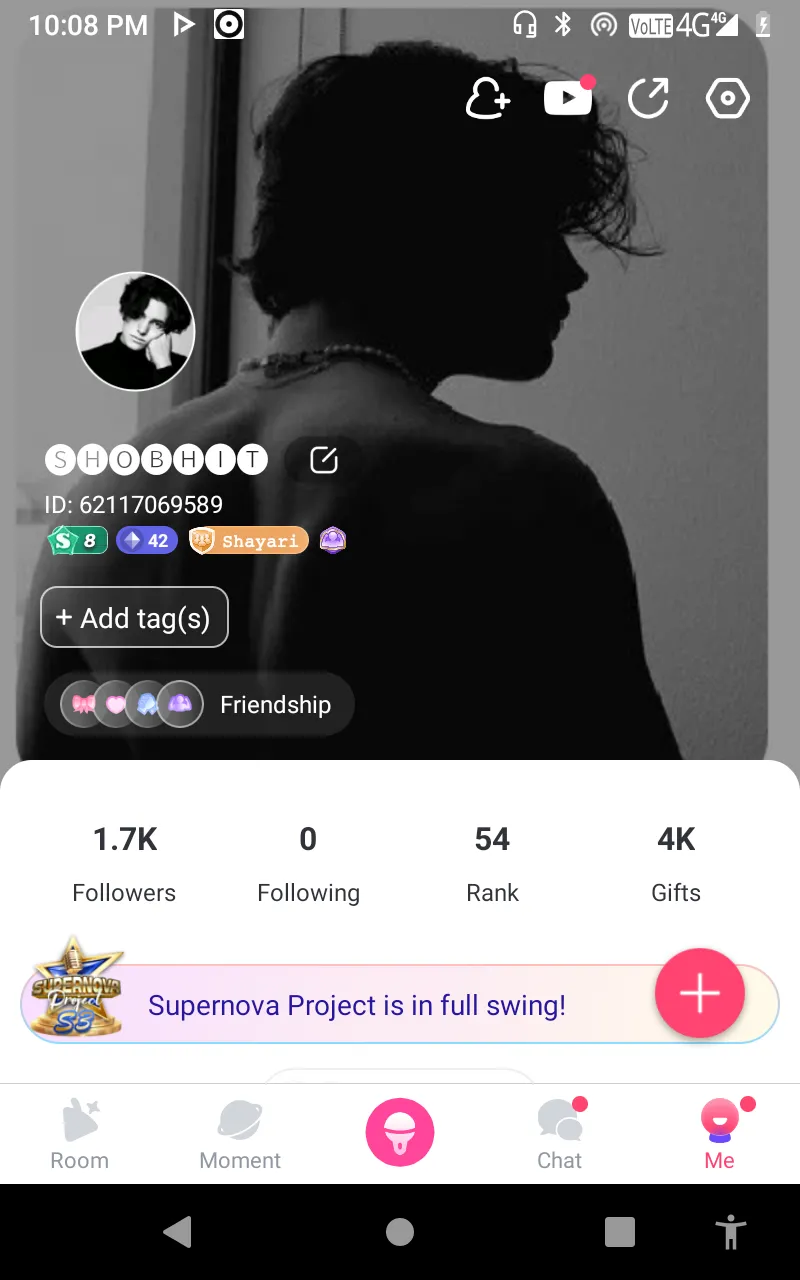800x1280 pixels.
Task: Open the settings hexagon icon
Action: 727,98
